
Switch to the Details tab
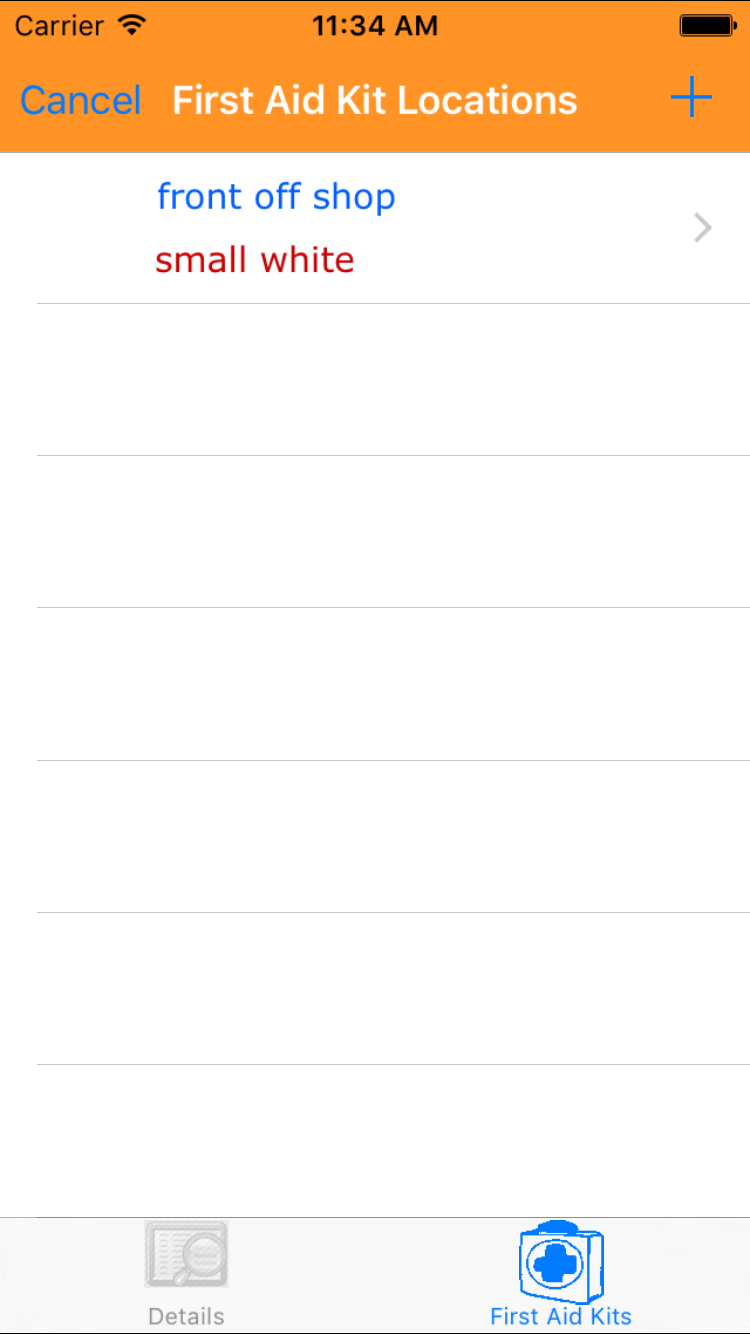click(186, 1273)
